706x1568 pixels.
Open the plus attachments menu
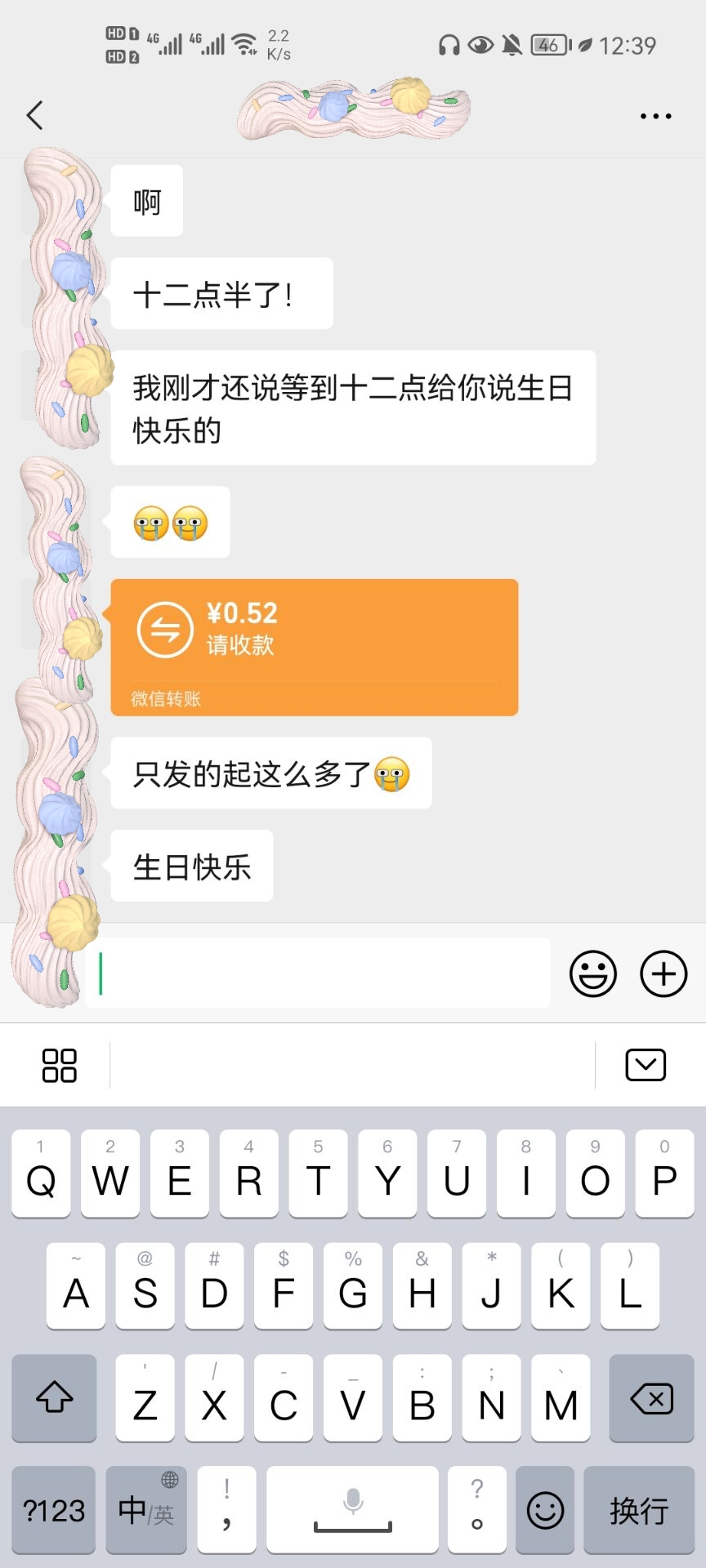pyautogui.click(x=663, y=973)
